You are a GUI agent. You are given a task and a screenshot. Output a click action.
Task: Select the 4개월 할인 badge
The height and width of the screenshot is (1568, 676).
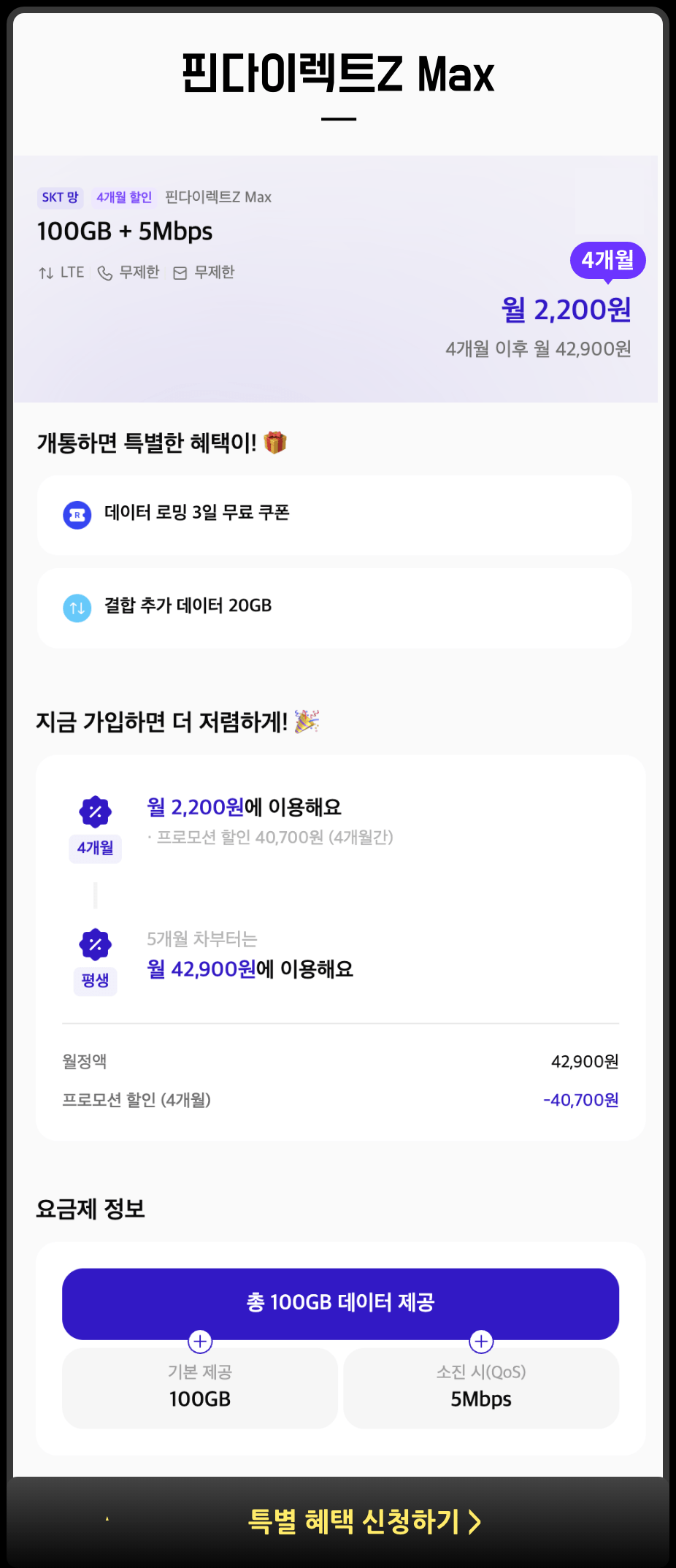[x=125, y=197]
